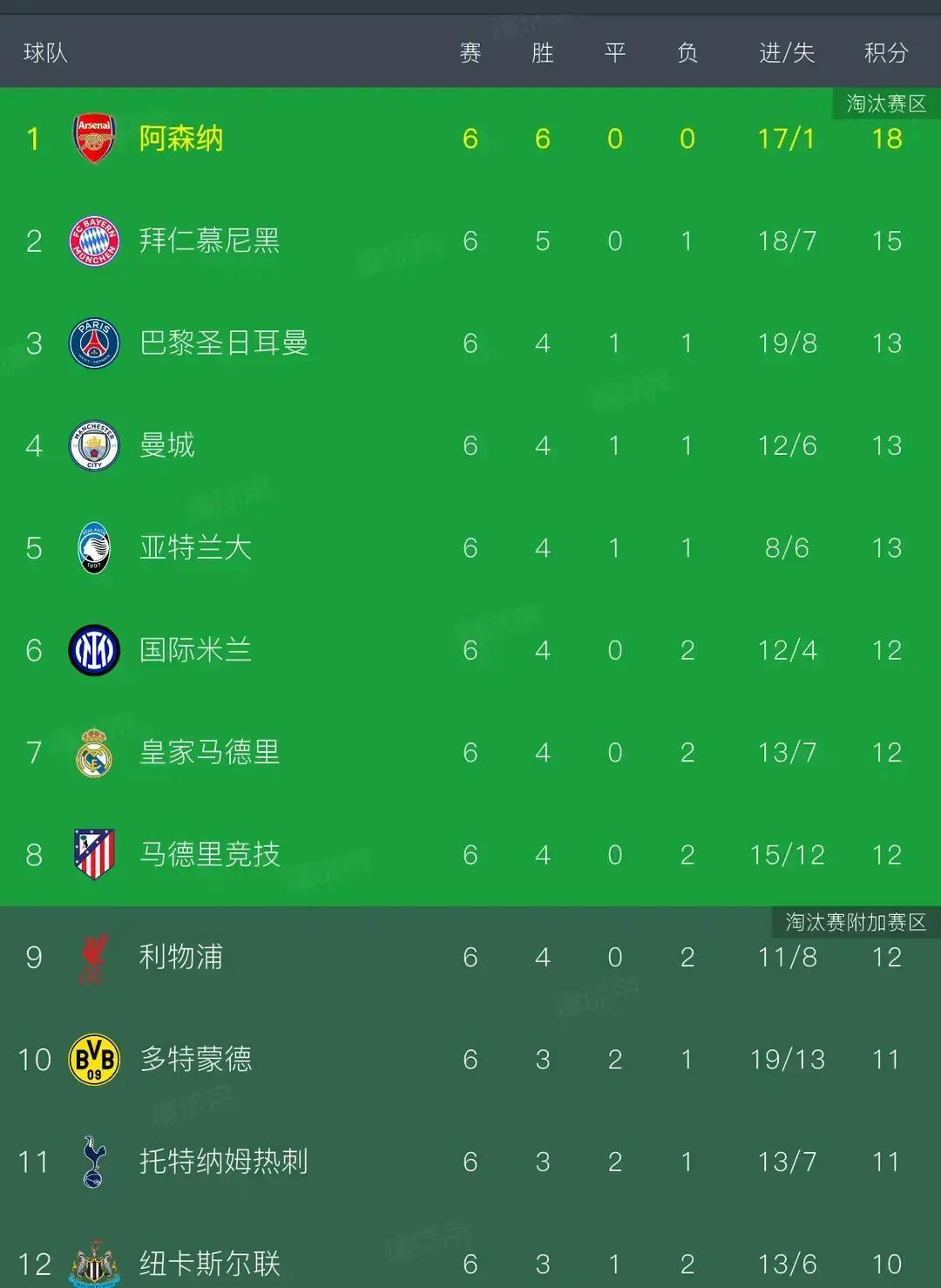This screenshot has width=941, height=1288.
Task: Select the Atalanta club emblem
Action: click(94, 548)
